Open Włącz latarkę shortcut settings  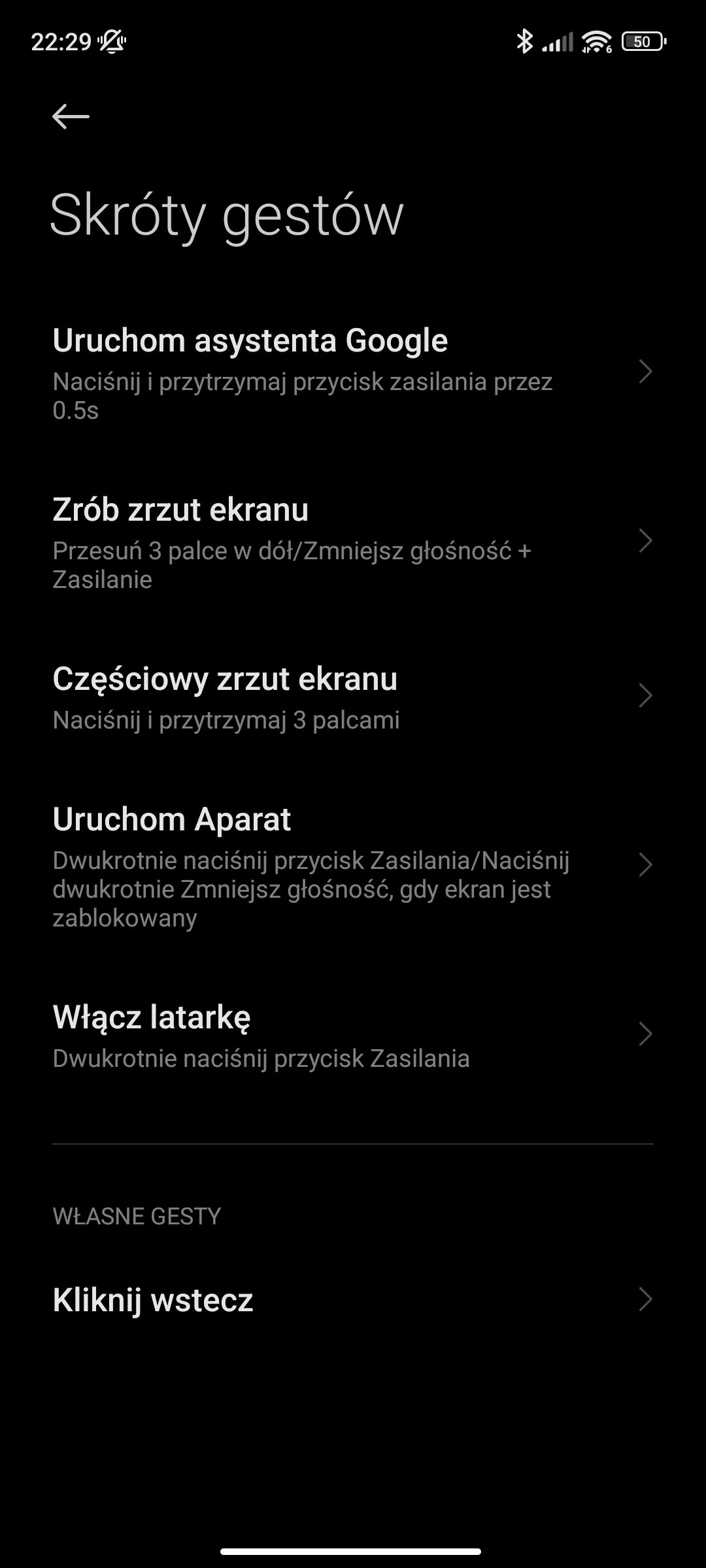(353, 1035)
